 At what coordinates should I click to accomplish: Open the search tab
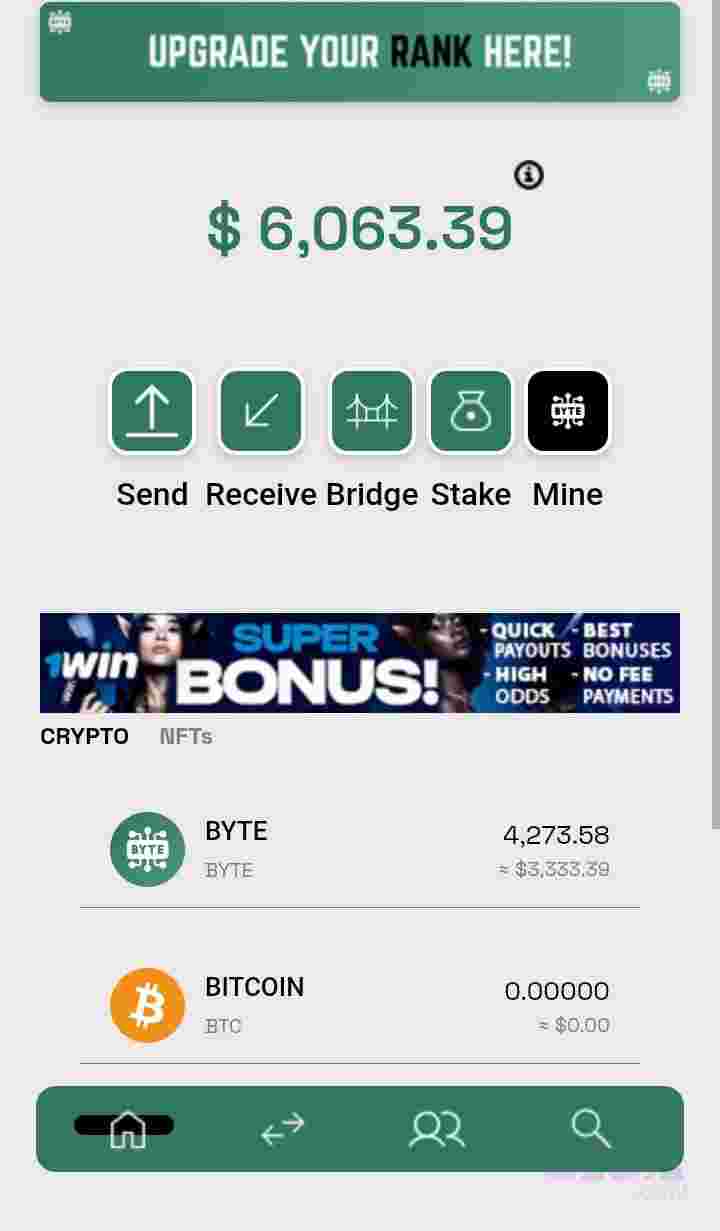click(590, 1129)
